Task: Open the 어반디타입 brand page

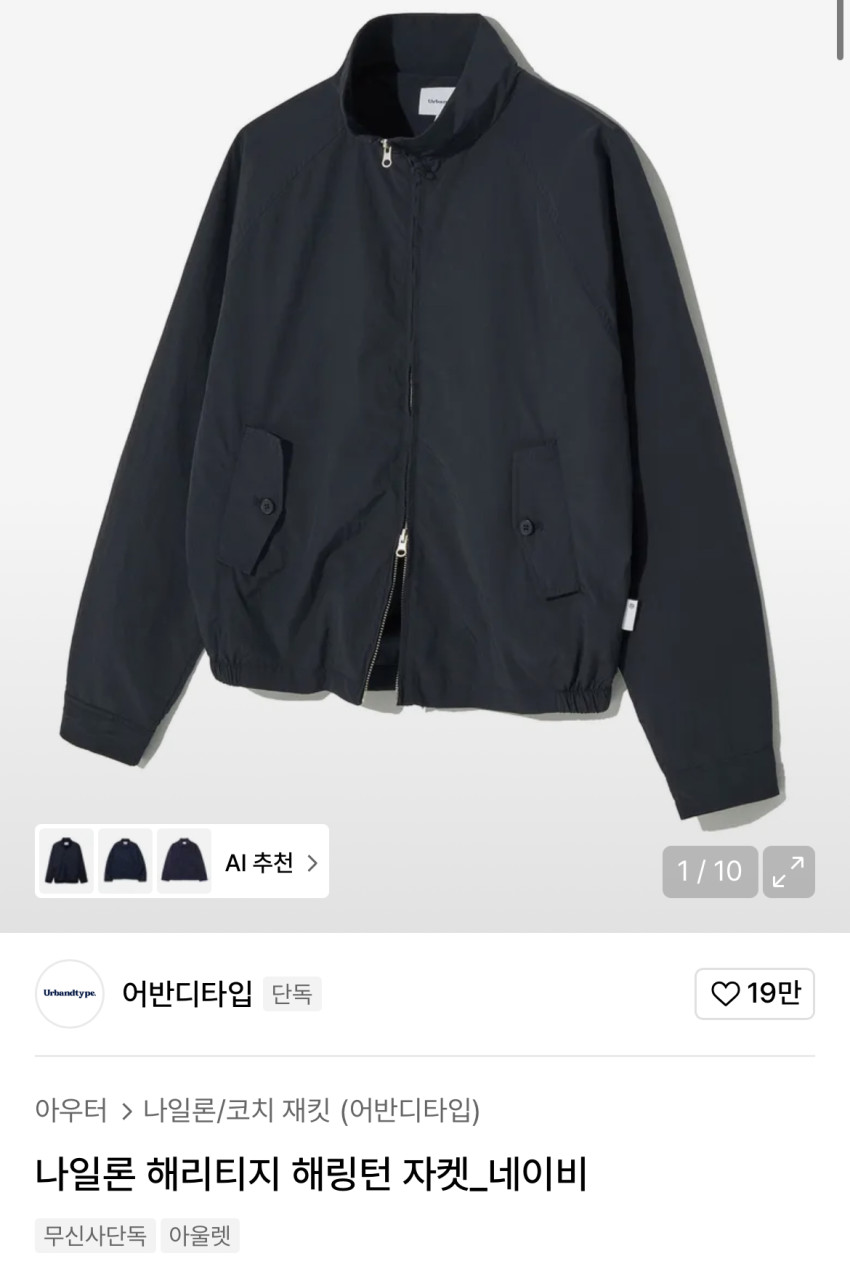Action: pyautogui.click(x=186, y=993)
